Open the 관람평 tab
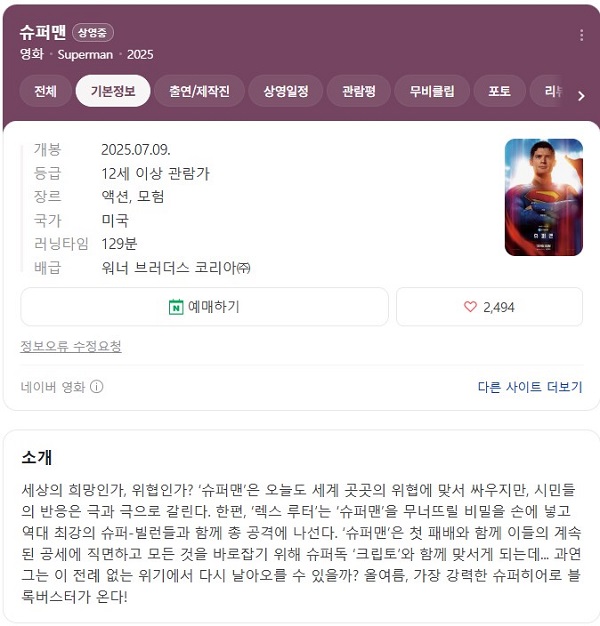 [x=358, y=91]
